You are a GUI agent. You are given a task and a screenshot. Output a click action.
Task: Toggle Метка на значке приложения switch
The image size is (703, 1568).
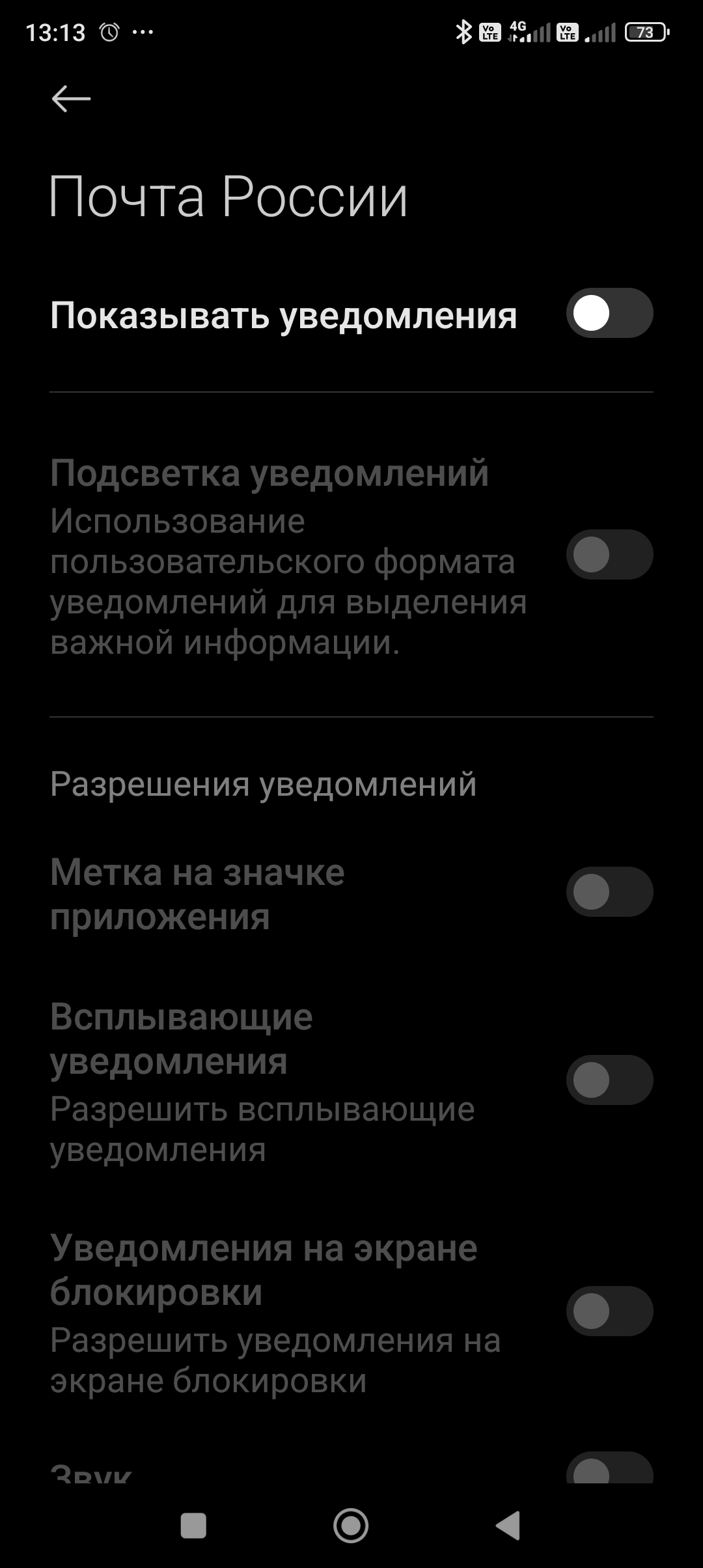609,891
